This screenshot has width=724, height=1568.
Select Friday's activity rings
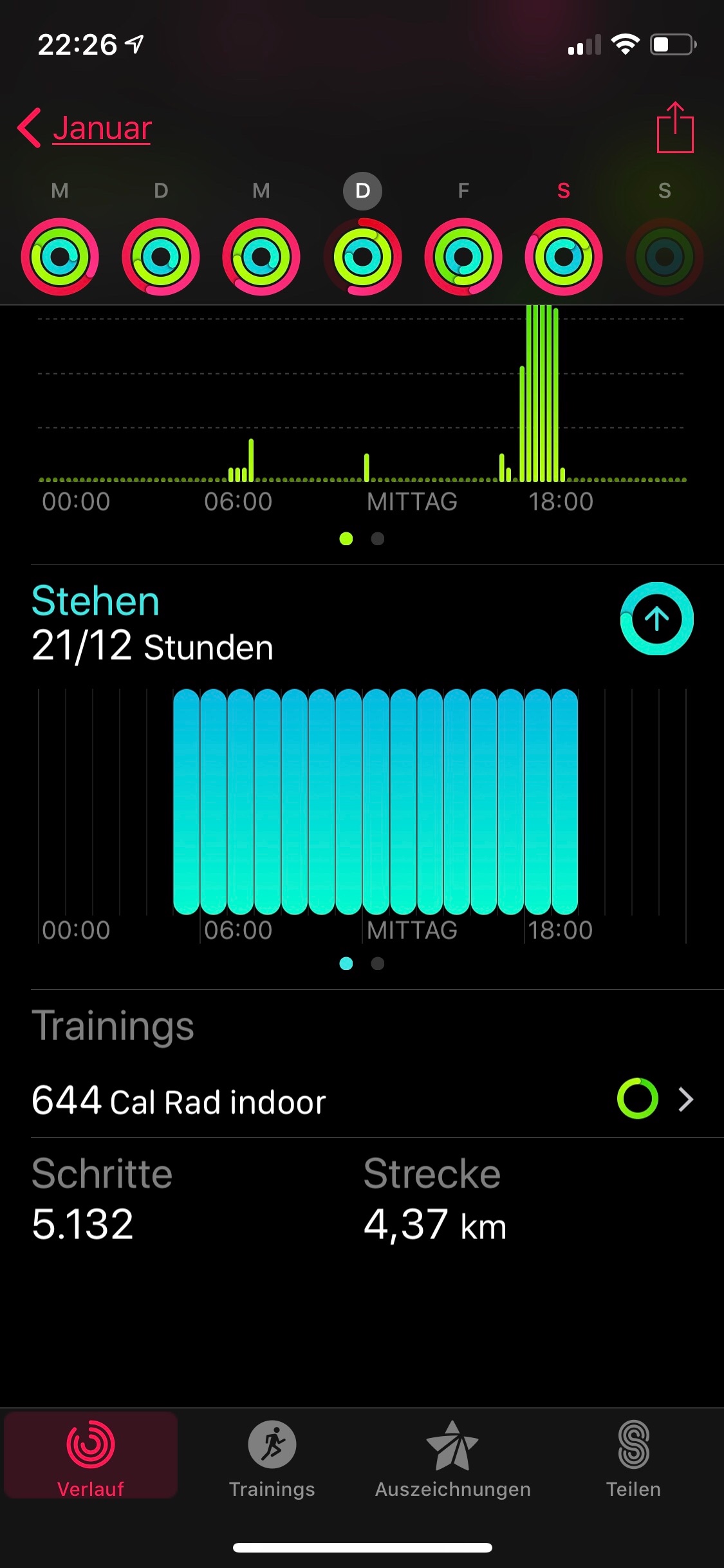click(x=463, y=257)
